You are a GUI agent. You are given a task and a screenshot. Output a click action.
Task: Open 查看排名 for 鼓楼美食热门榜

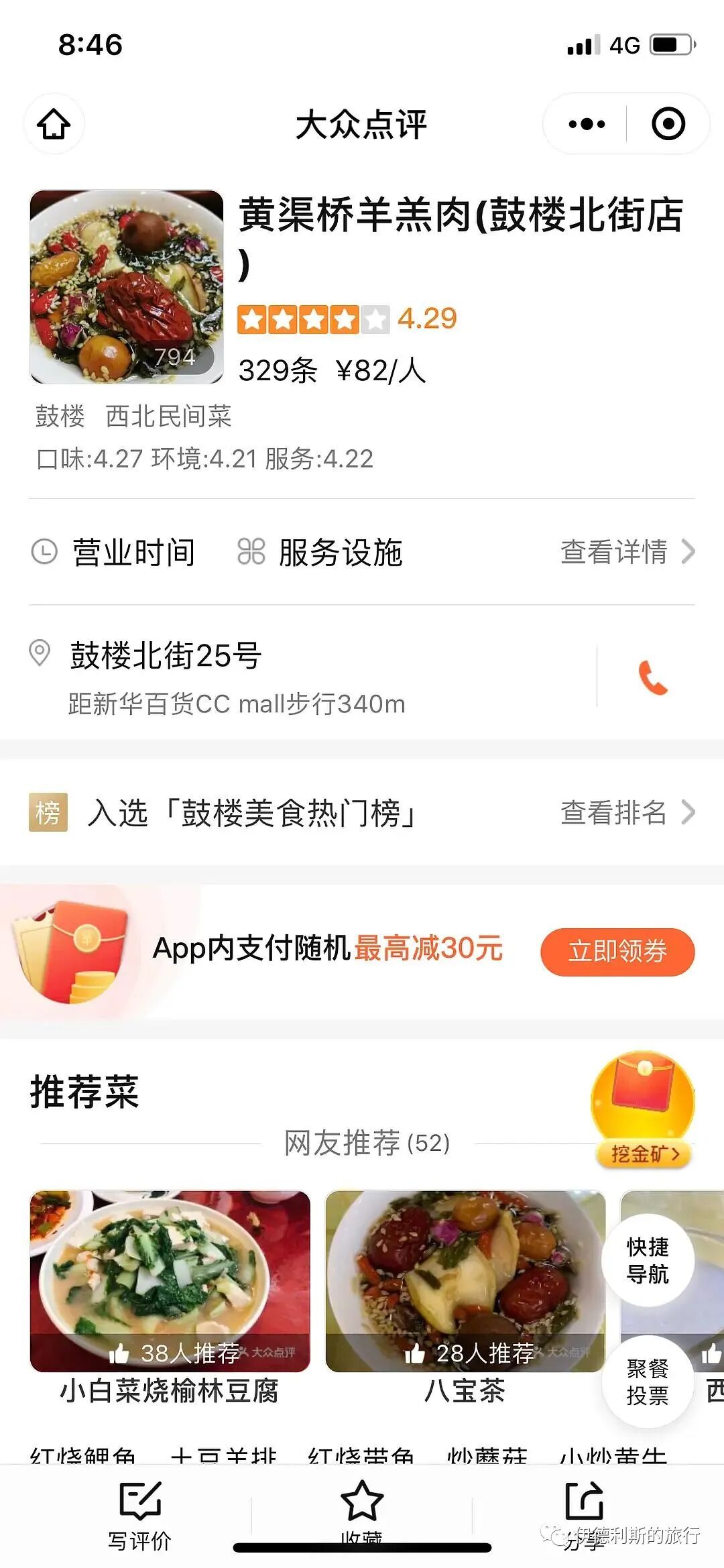[627, 812]
